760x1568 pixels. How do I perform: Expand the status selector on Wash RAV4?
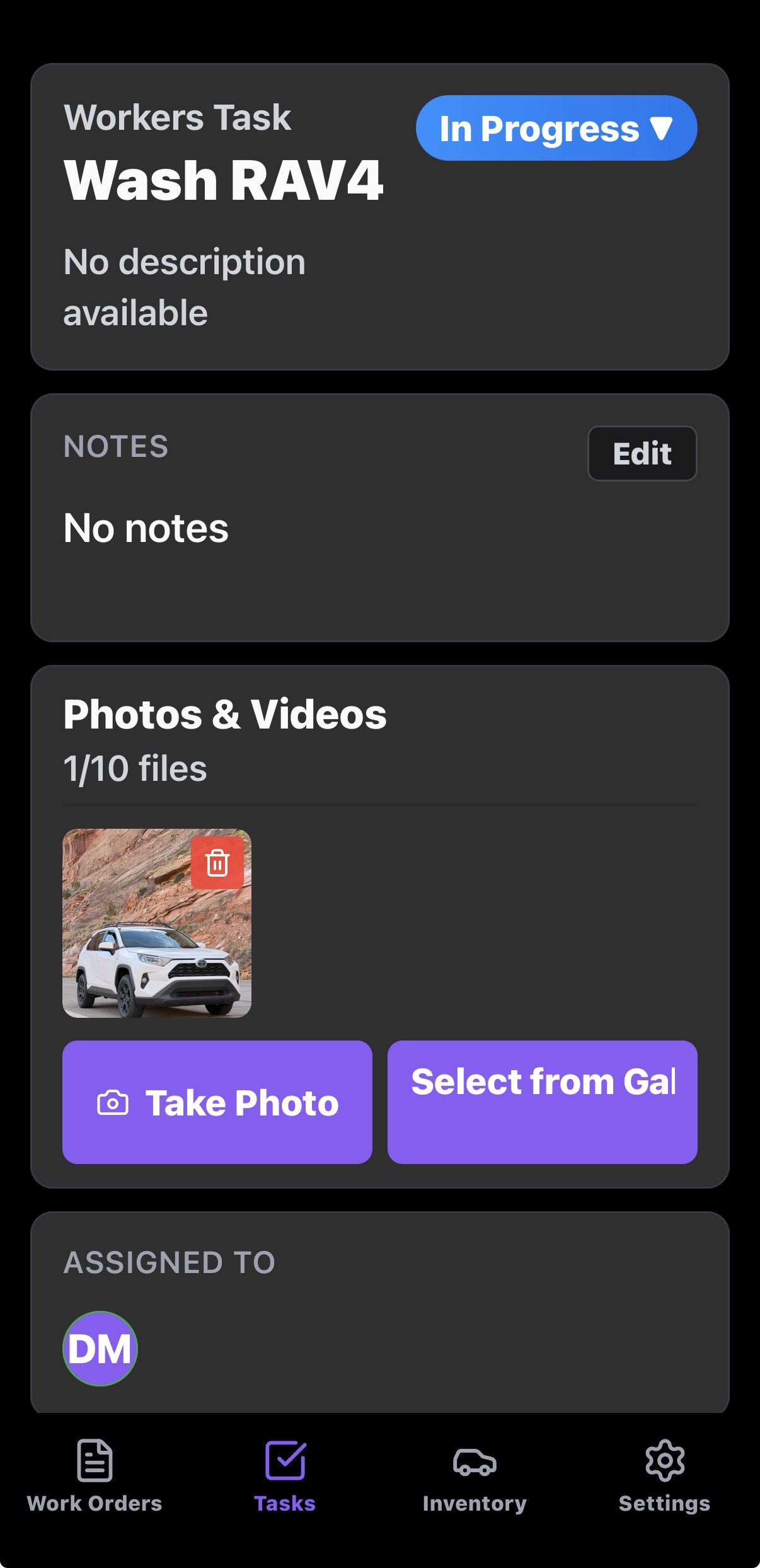click(557, 127)
